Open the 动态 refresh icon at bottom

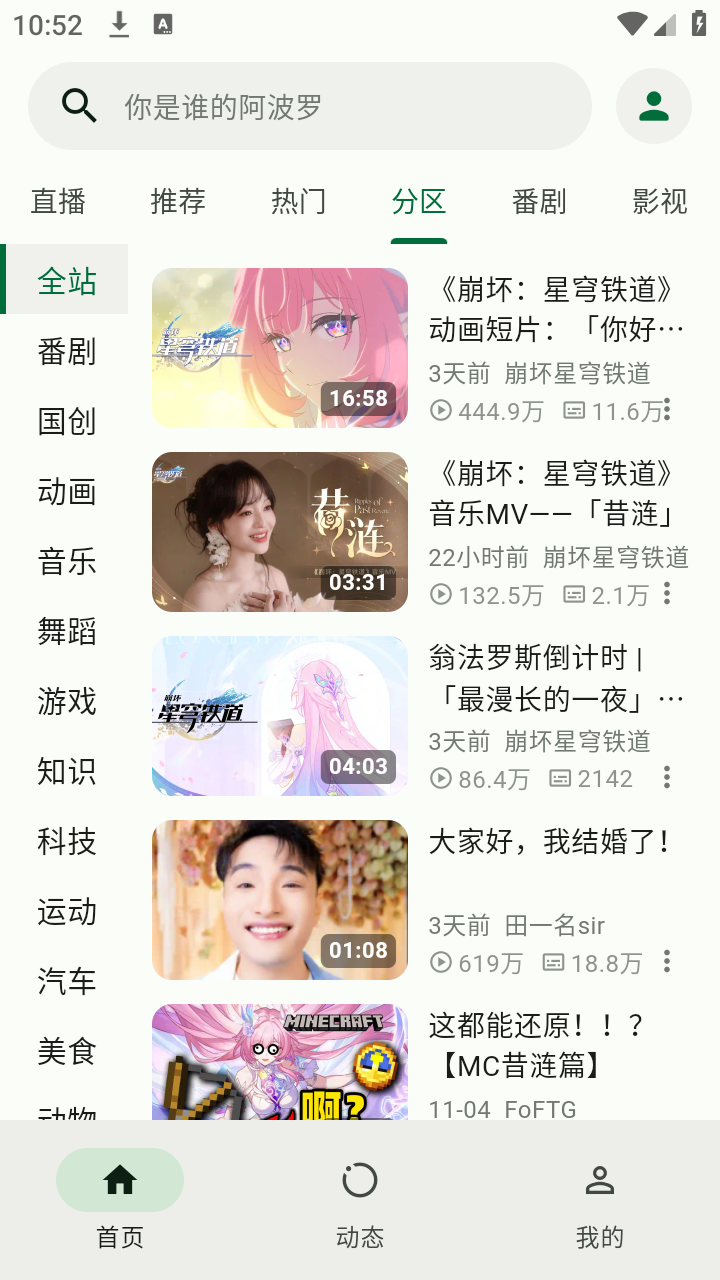[359, 1180]
